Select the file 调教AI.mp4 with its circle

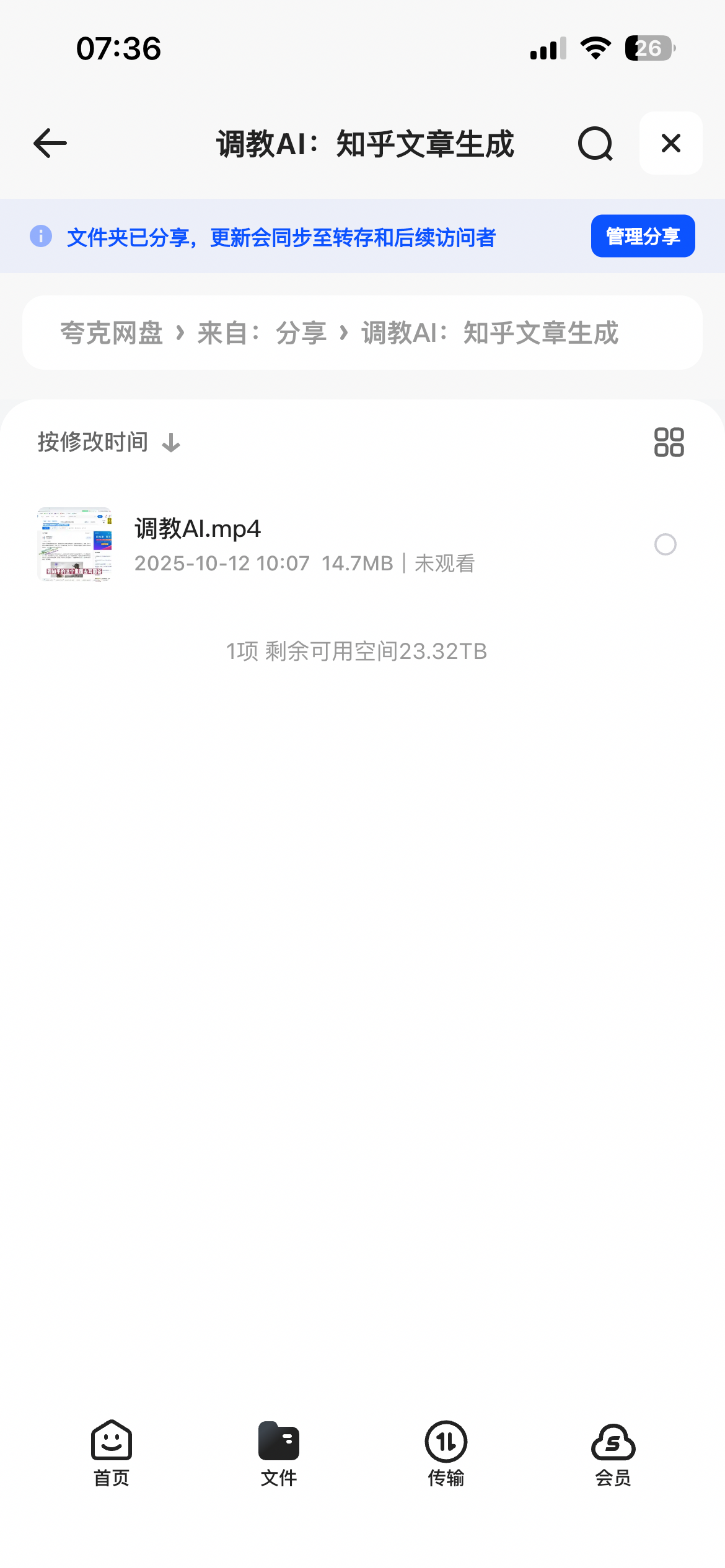coord(665,544)
